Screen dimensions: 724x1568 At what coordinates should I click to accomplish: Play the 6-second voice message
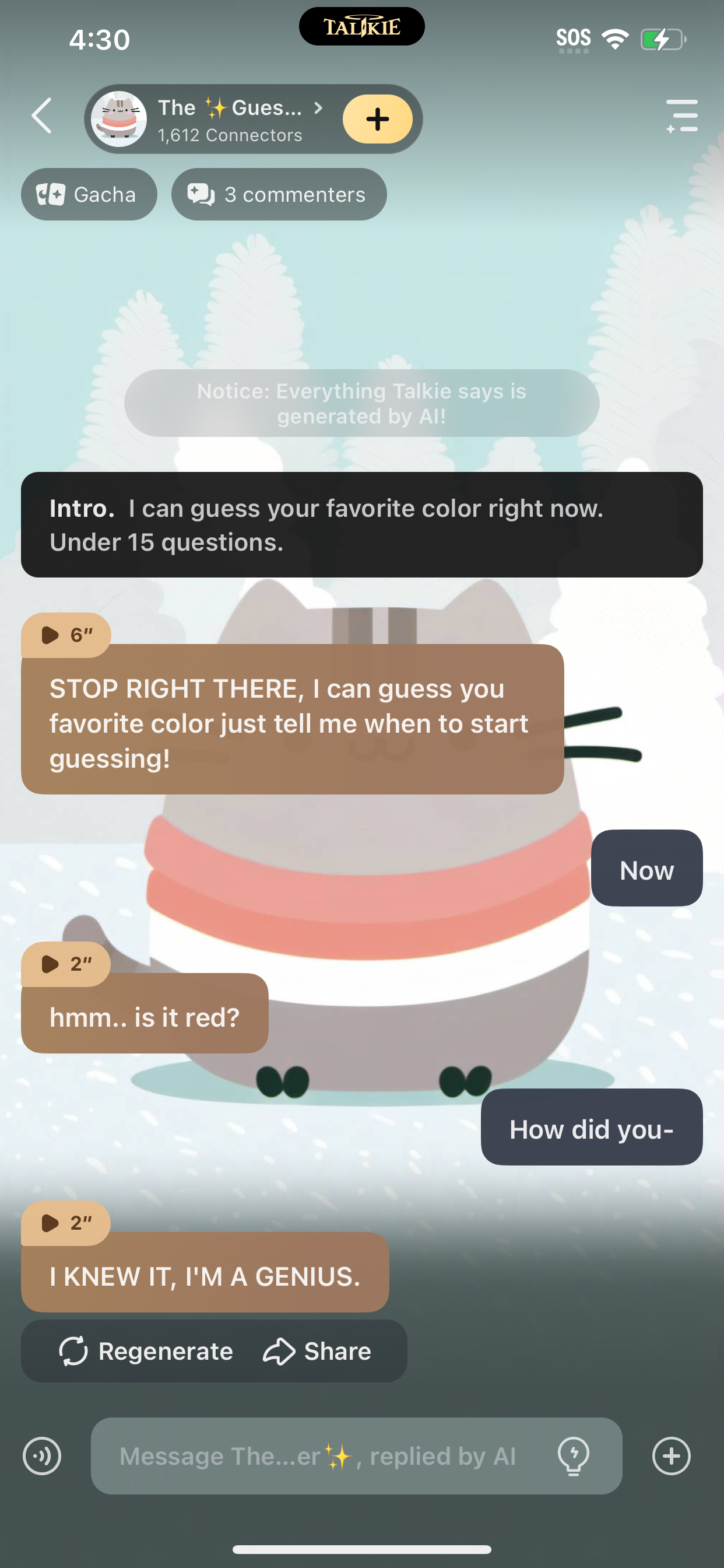pyautogui.click(x=66, y=635)
